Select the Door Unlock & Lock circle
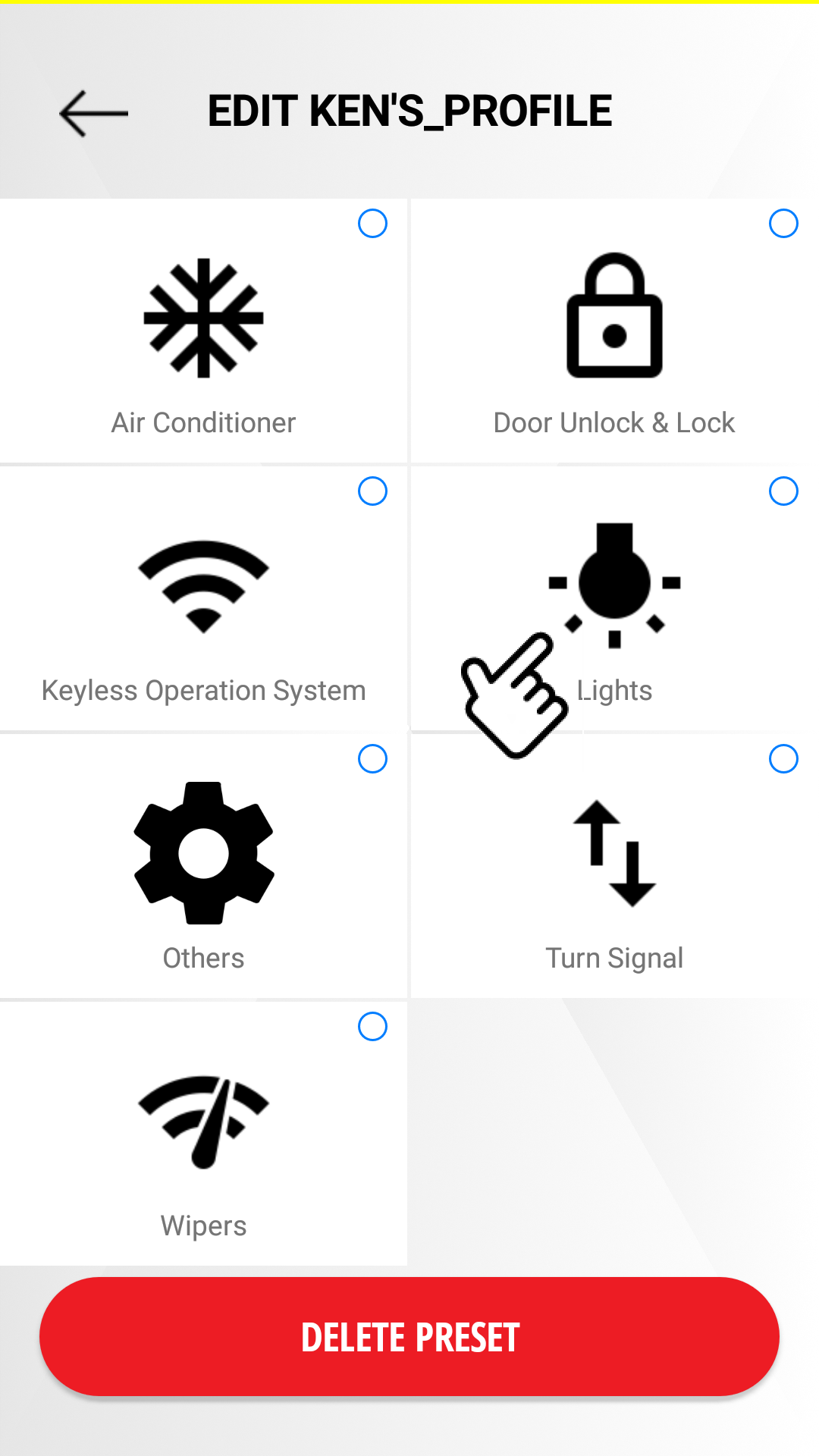The image size is (819, 1456). pos(783,224)
